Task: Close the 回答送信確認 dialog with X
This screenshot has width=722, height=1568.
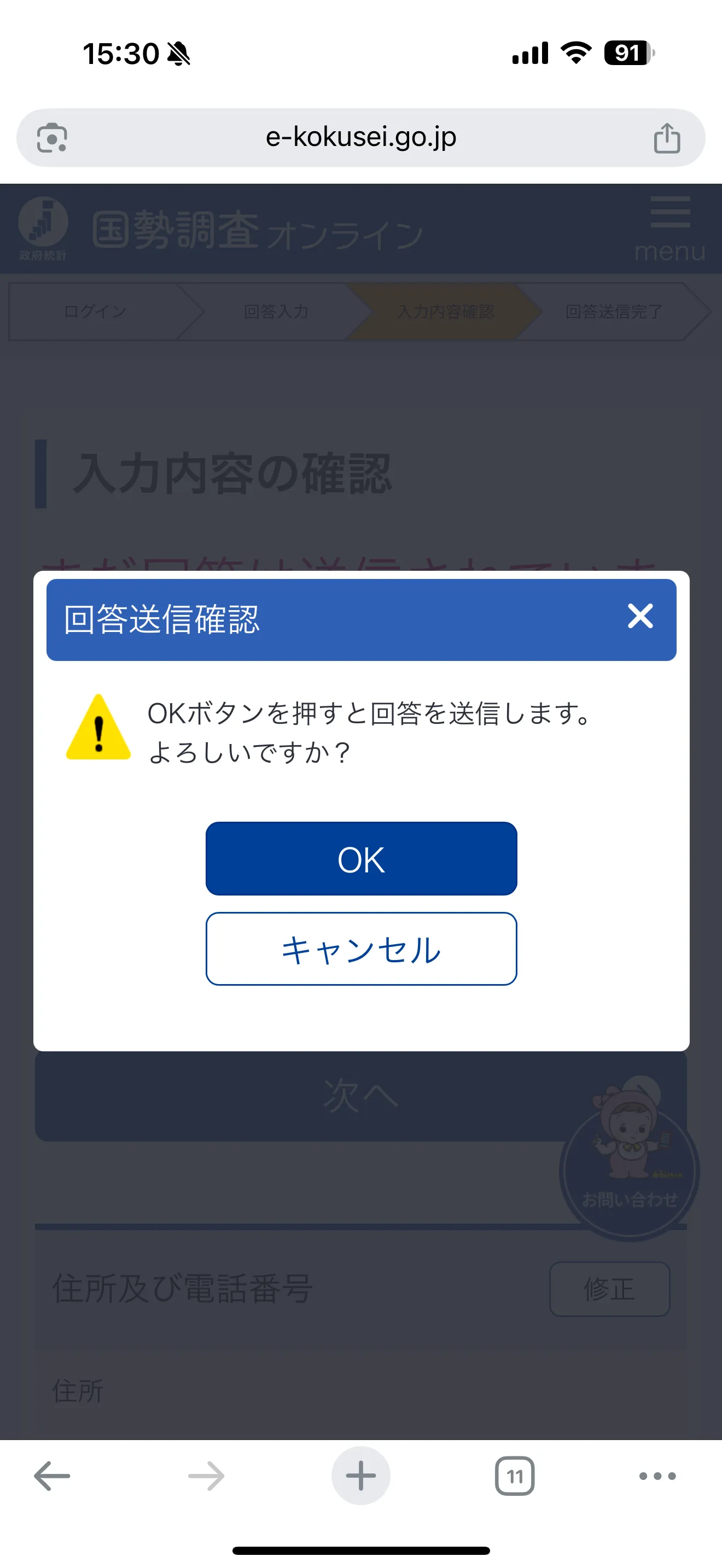Action: coord(640,616)
